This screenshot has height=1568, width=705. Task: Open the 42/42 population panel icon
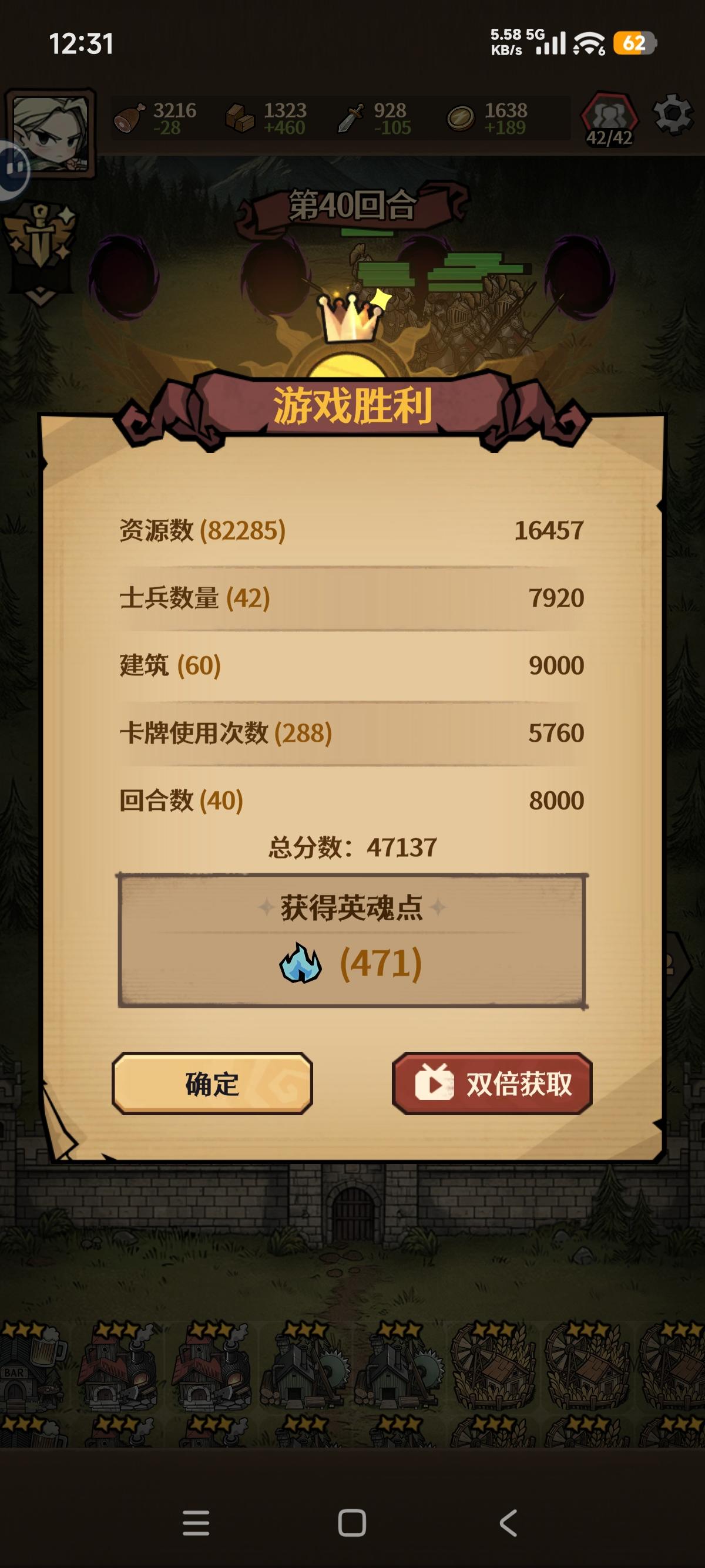[611, 119]
